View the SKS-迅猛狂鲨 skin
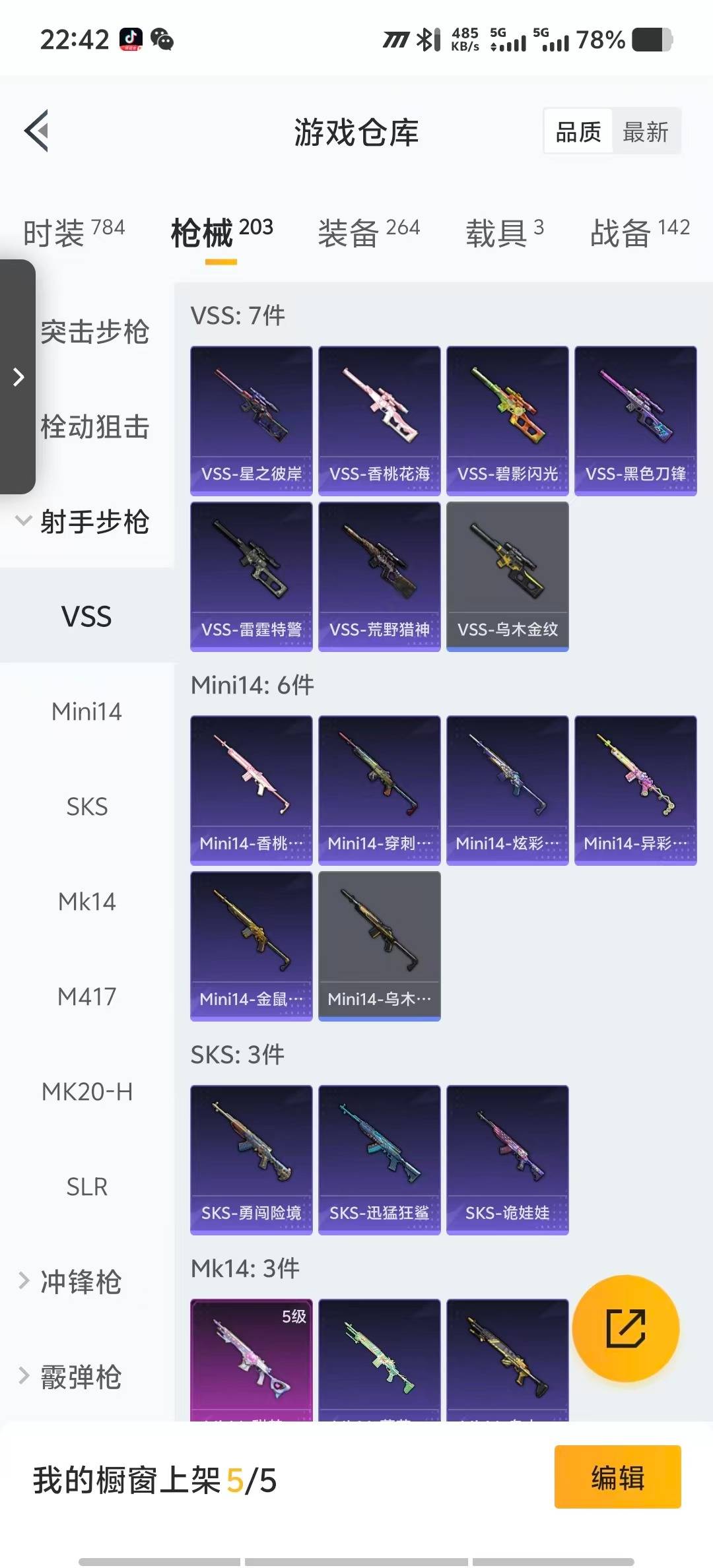713x1568 pixels. pyautogui.click(x=379, y=1160)
